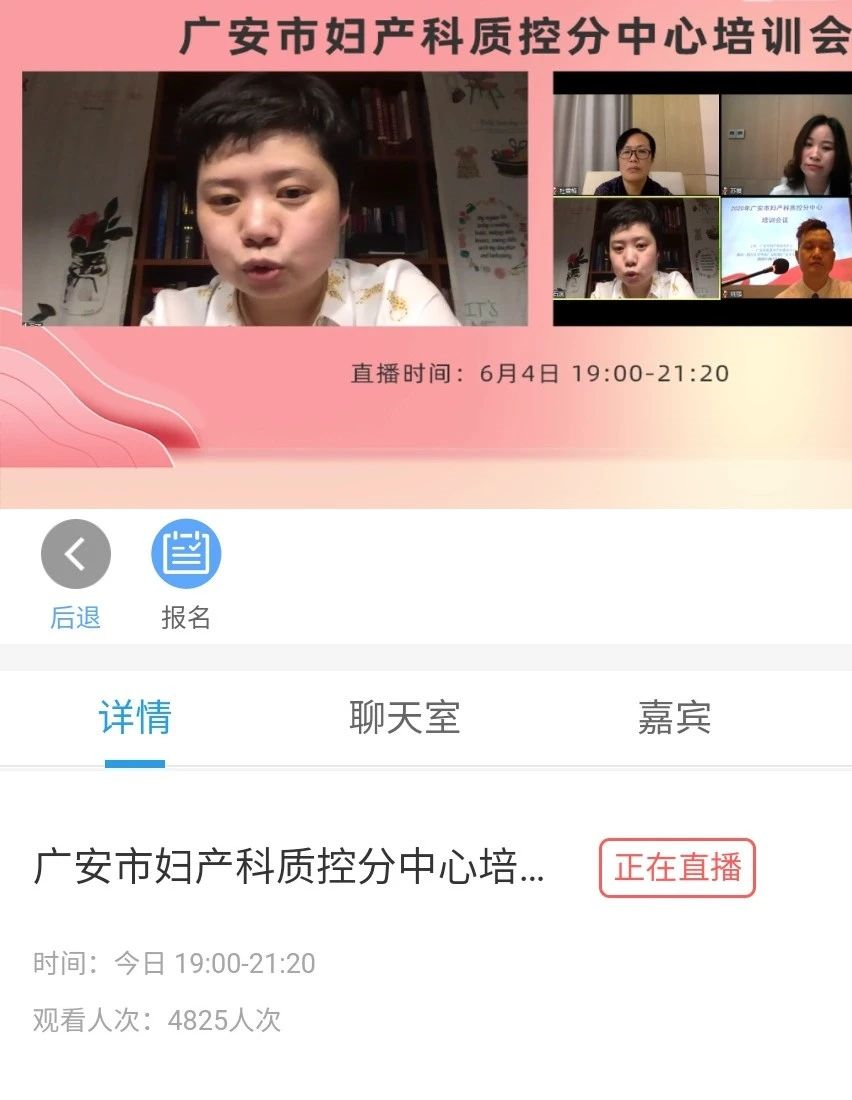Switch to the 详情 tab
The height and width of the screenshot is (1100, 852).
(x=135, y=718)
